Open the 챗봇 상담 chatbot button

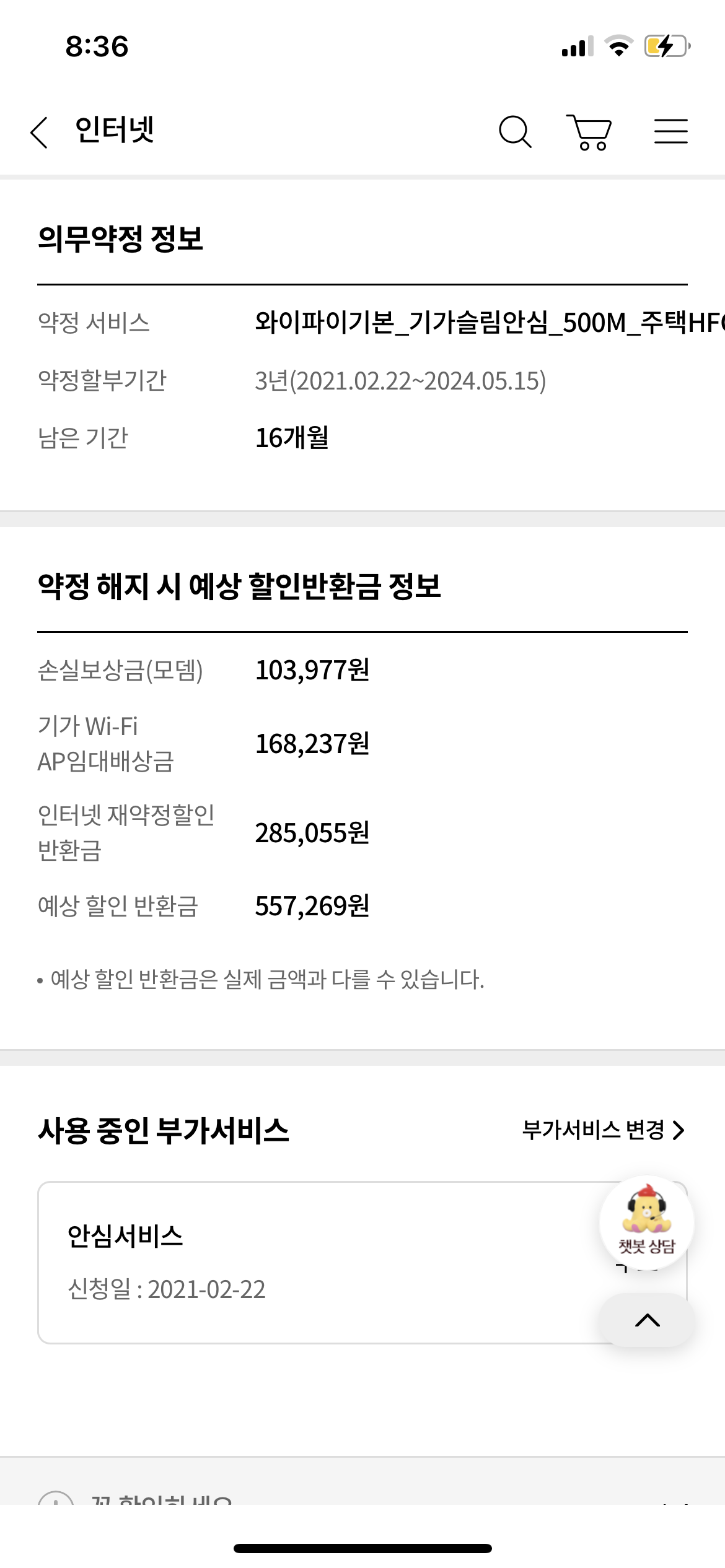click(x=646, y=1222)
